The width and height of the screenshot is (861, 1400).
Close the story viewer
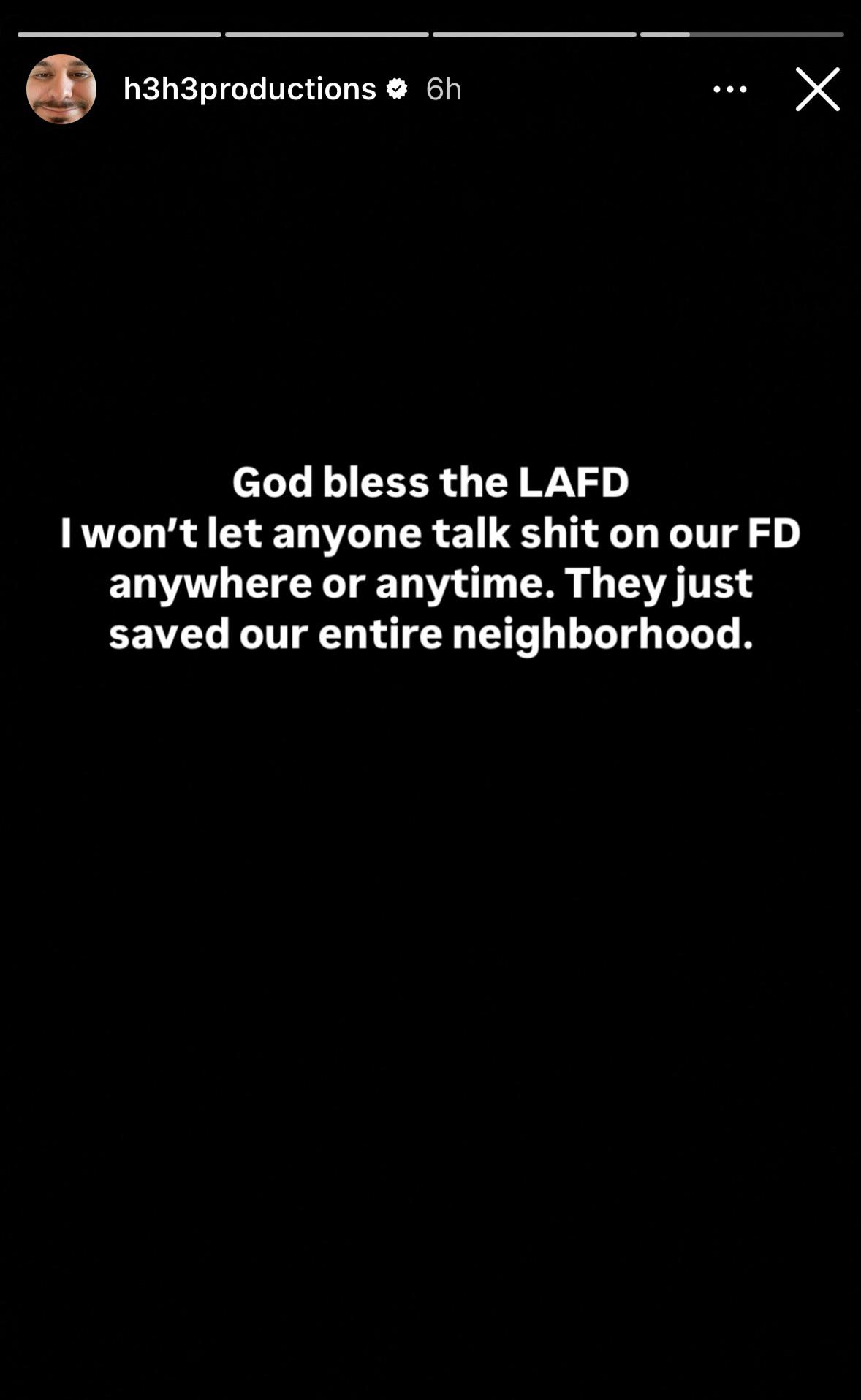(x=817, y=89)
